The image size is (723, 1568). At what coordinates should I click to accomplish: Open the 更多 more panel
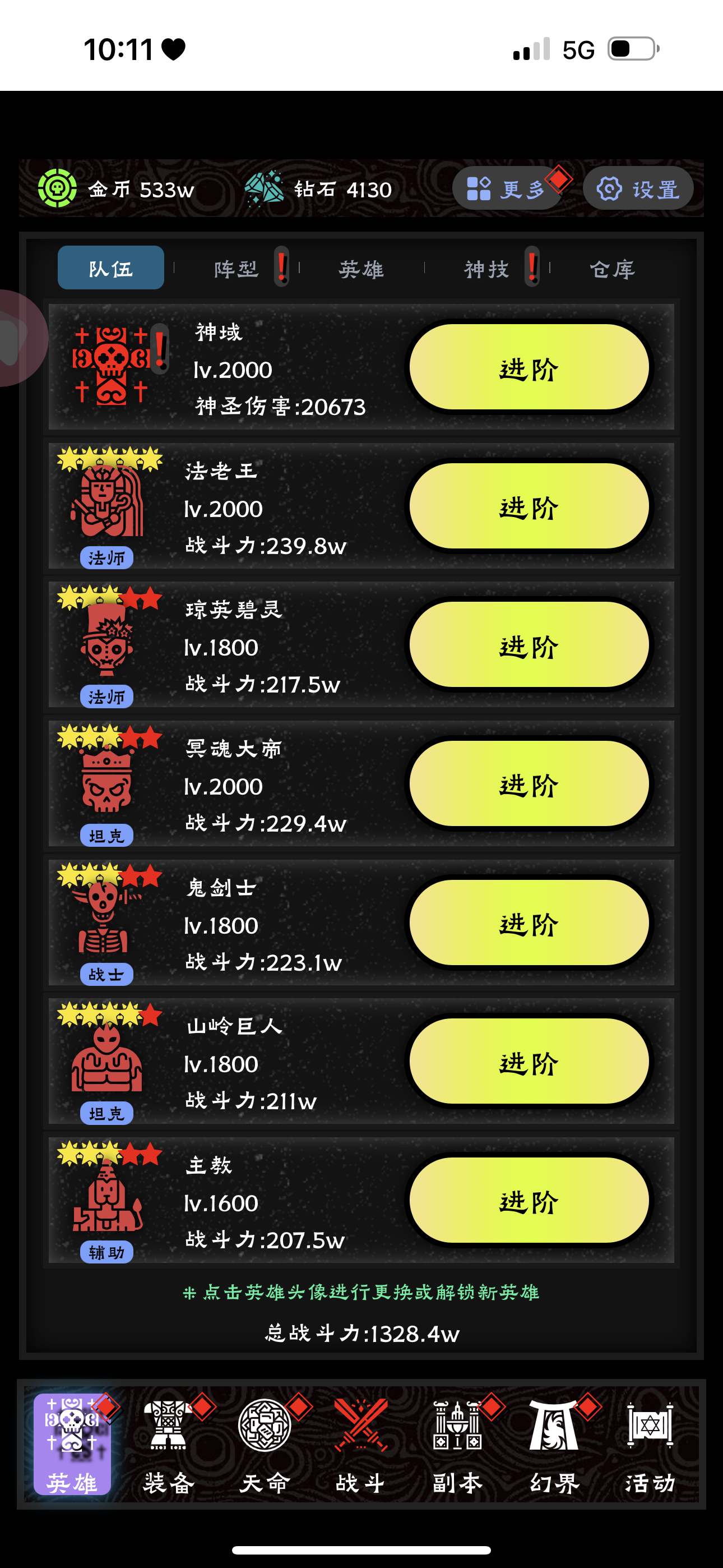[510, 190]
